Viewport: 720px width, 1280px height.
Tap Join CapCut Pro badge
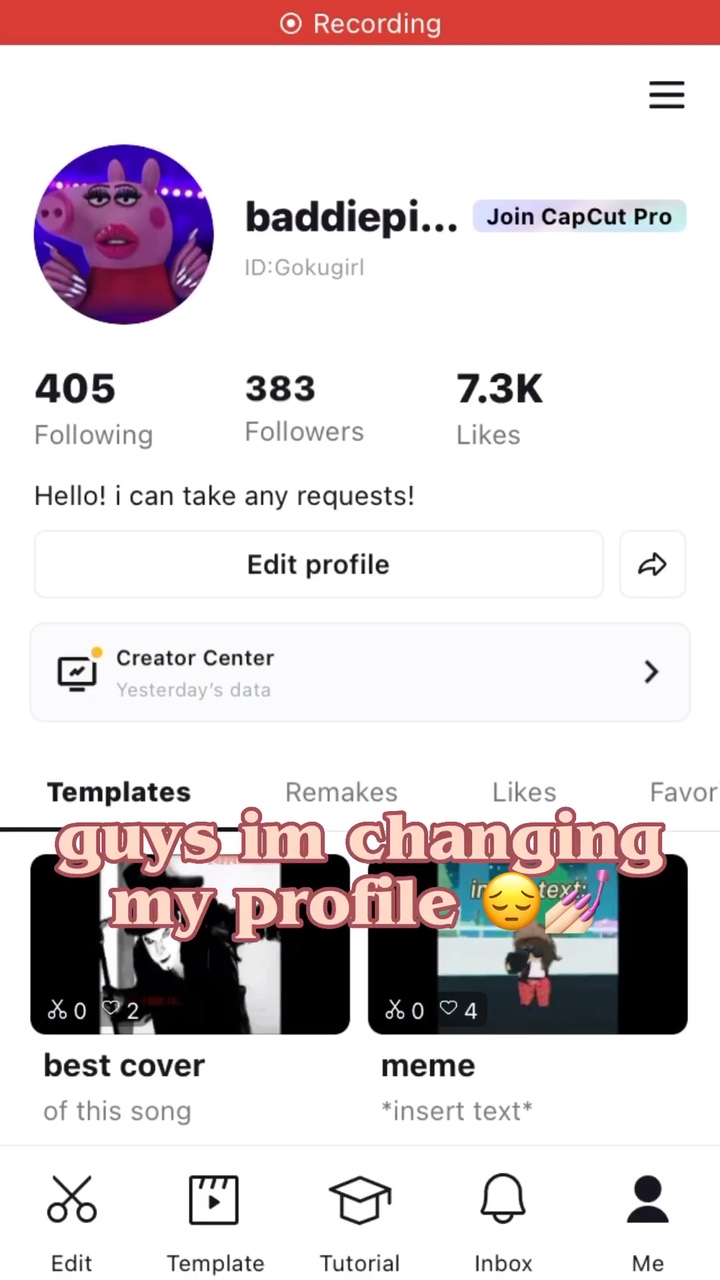[x=579, y=216]
